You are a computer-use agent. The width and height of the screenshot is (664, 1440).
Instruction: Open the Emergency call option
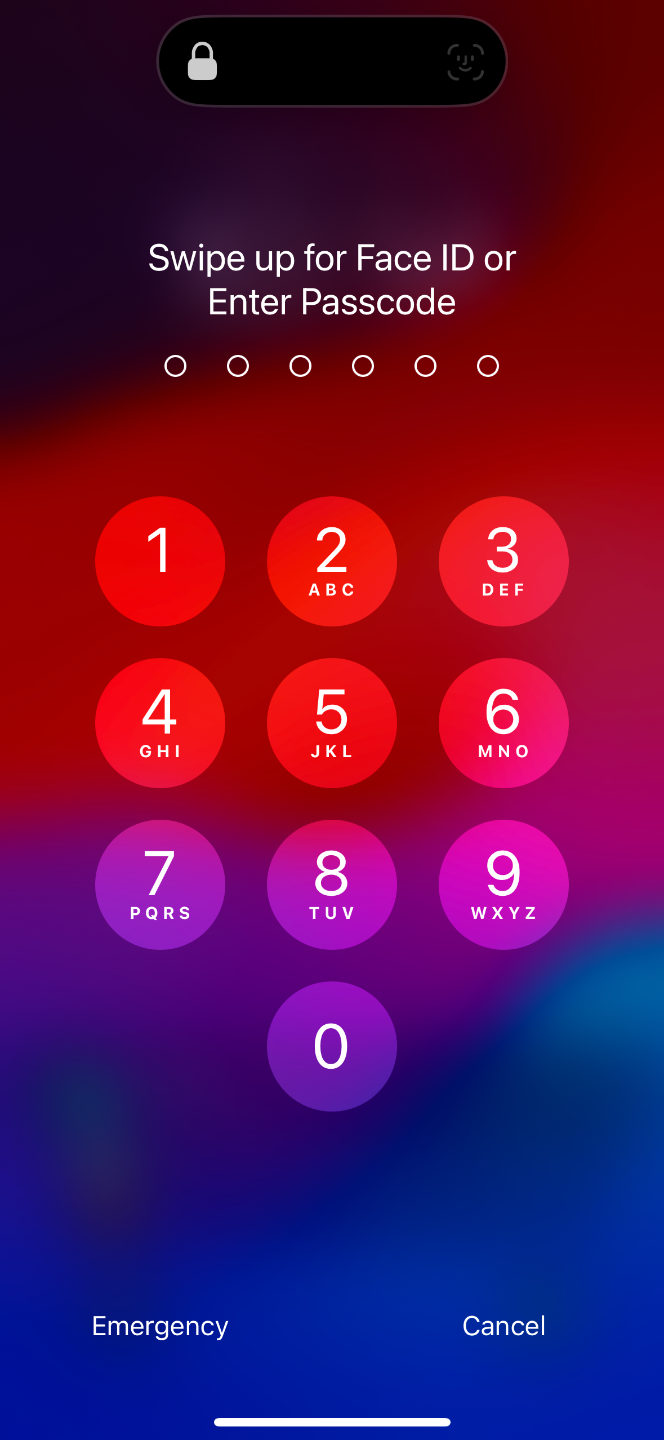160,1326
